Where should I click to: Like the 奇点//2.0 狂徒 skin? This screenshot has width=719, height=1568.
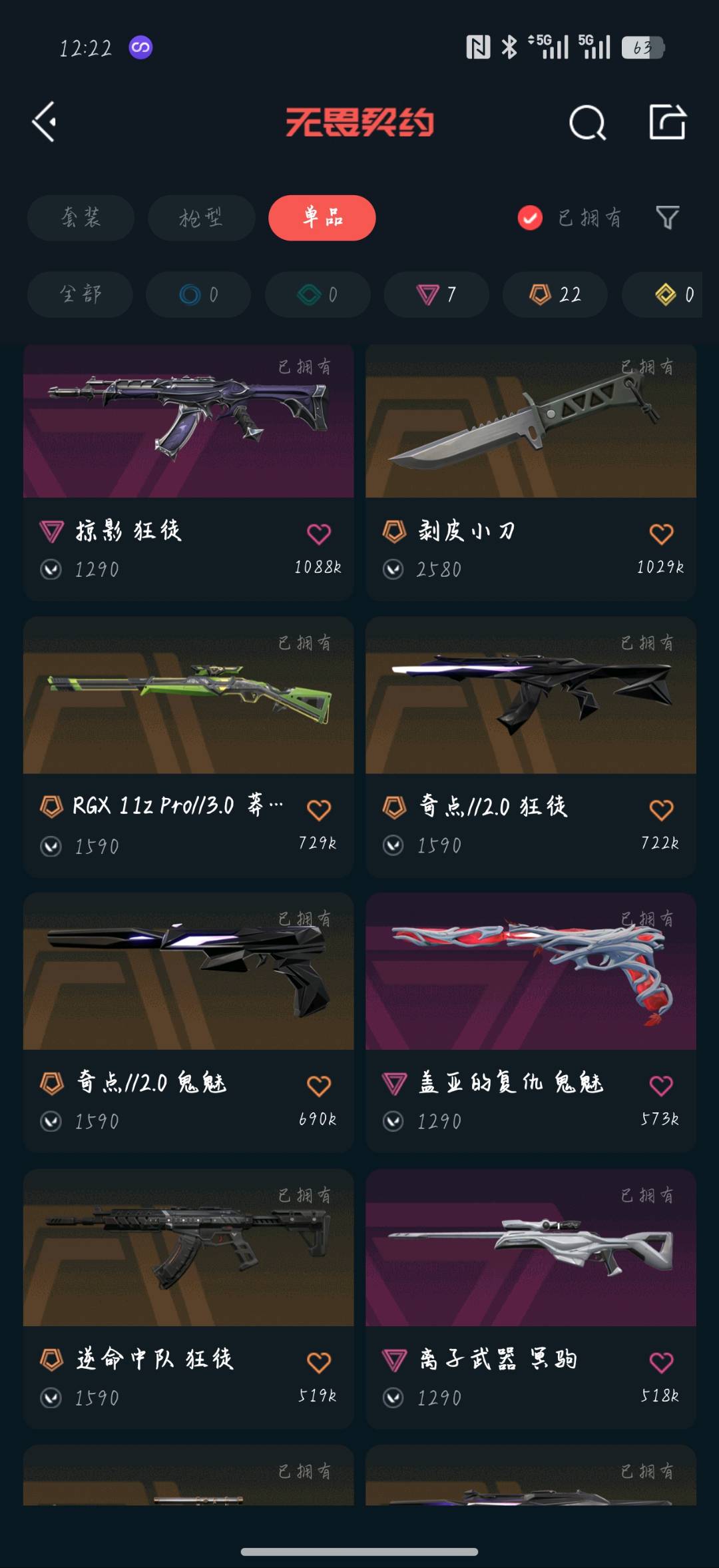[x=661, y=810]
